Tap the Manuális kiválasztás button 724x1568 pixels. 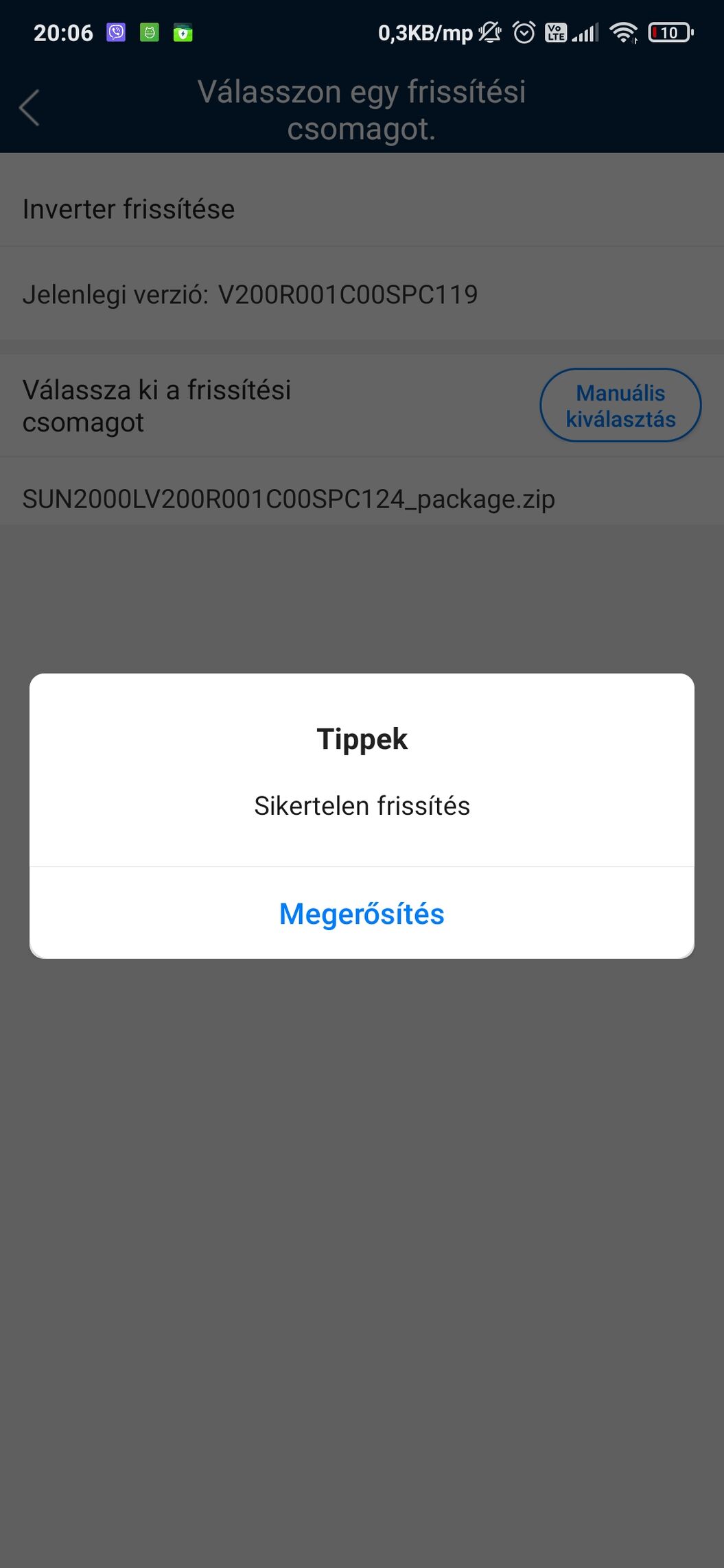[620, 405]
